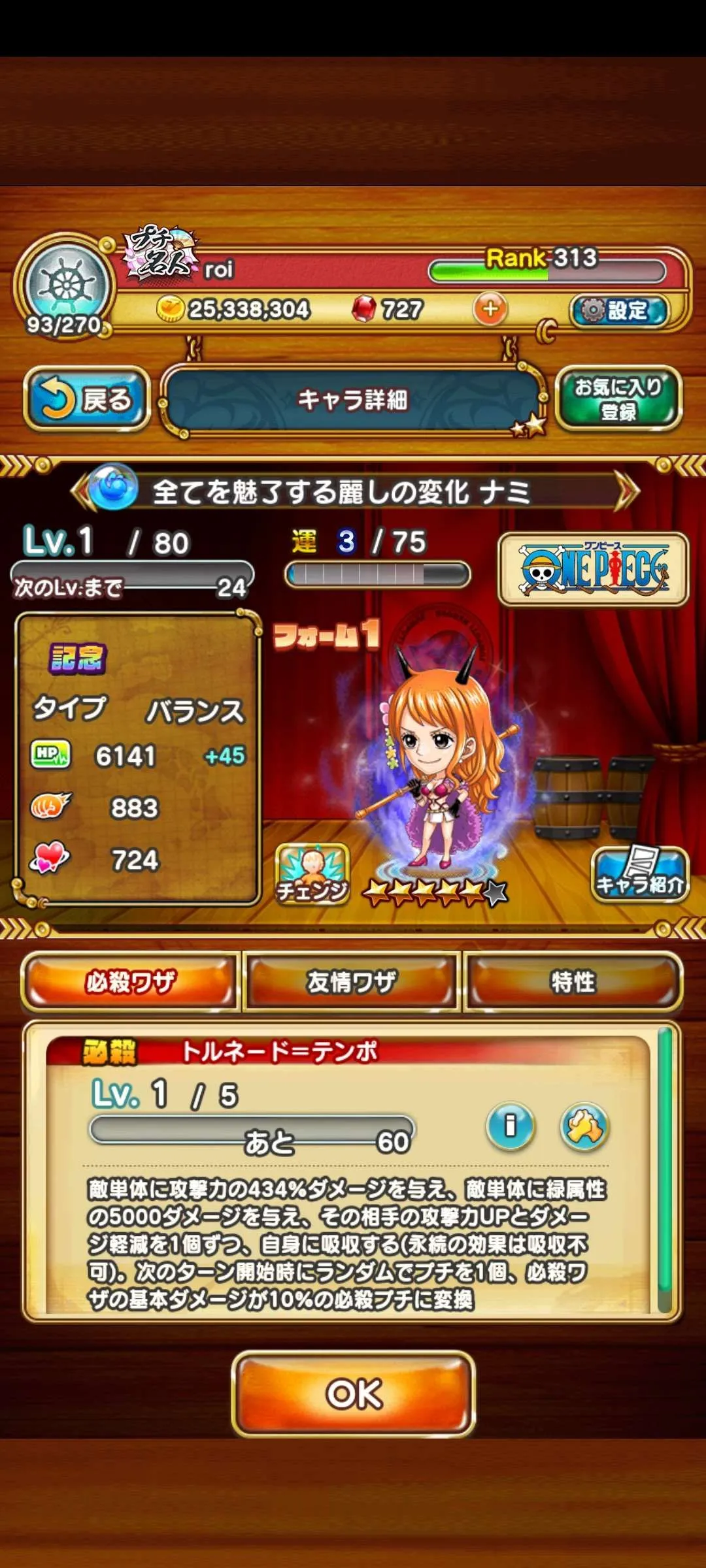Register character via お気に入り登録
The image size is (706, 1568).
pos(618,398)
